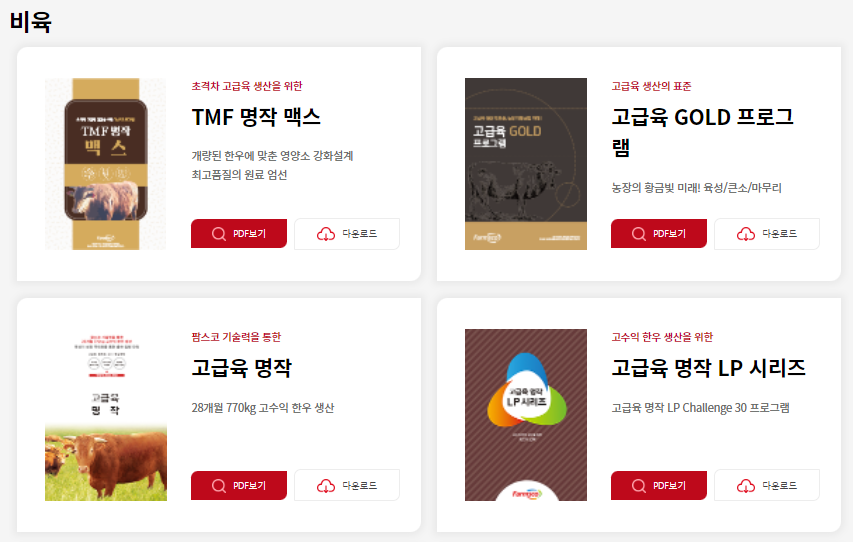
Task: Open PDF보기 for 고급육 명작 LP 시리즈
Action: click(x=659, y=485)
